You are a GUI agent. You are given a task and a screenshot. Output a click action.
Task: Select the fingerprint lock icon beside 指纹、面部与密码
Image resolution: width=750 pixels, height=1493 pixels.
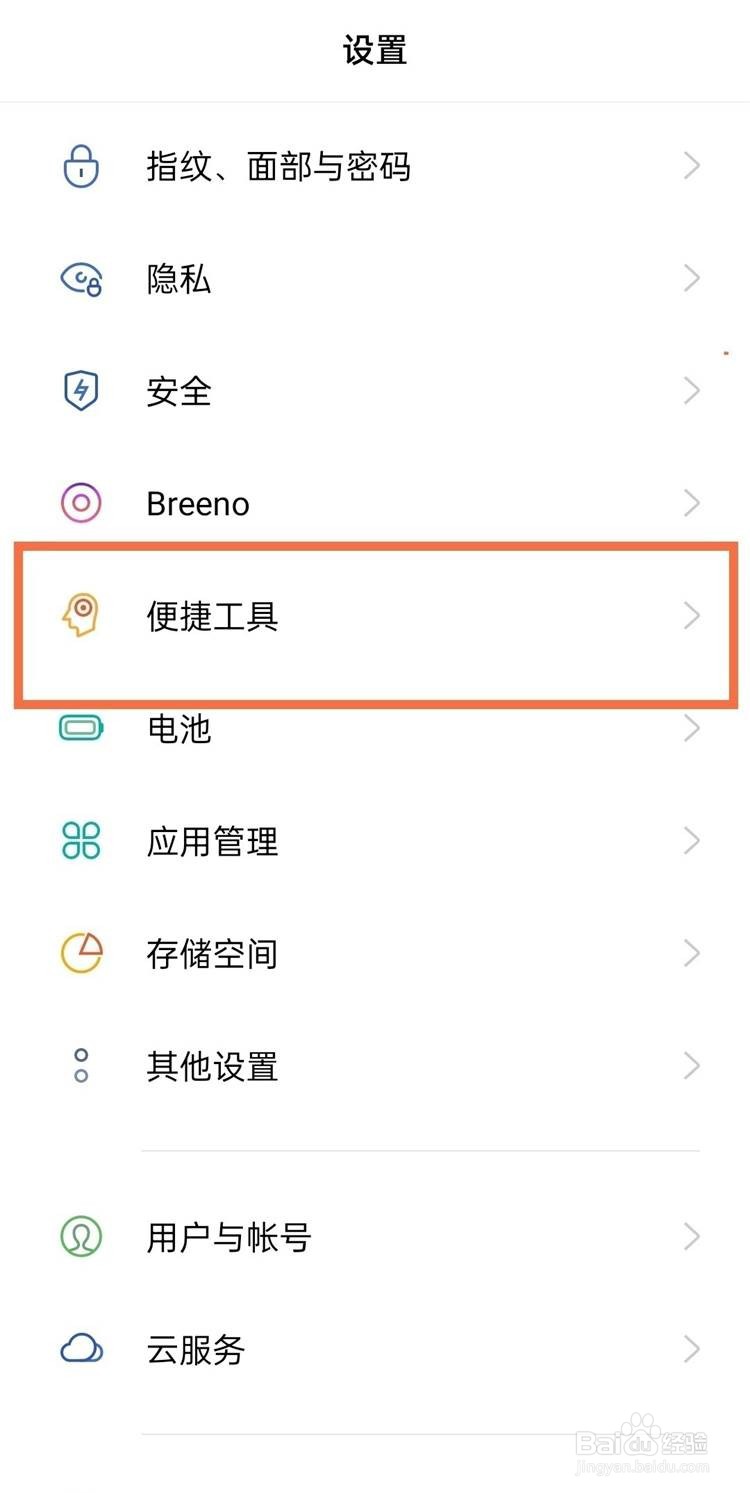coord(80,167)
